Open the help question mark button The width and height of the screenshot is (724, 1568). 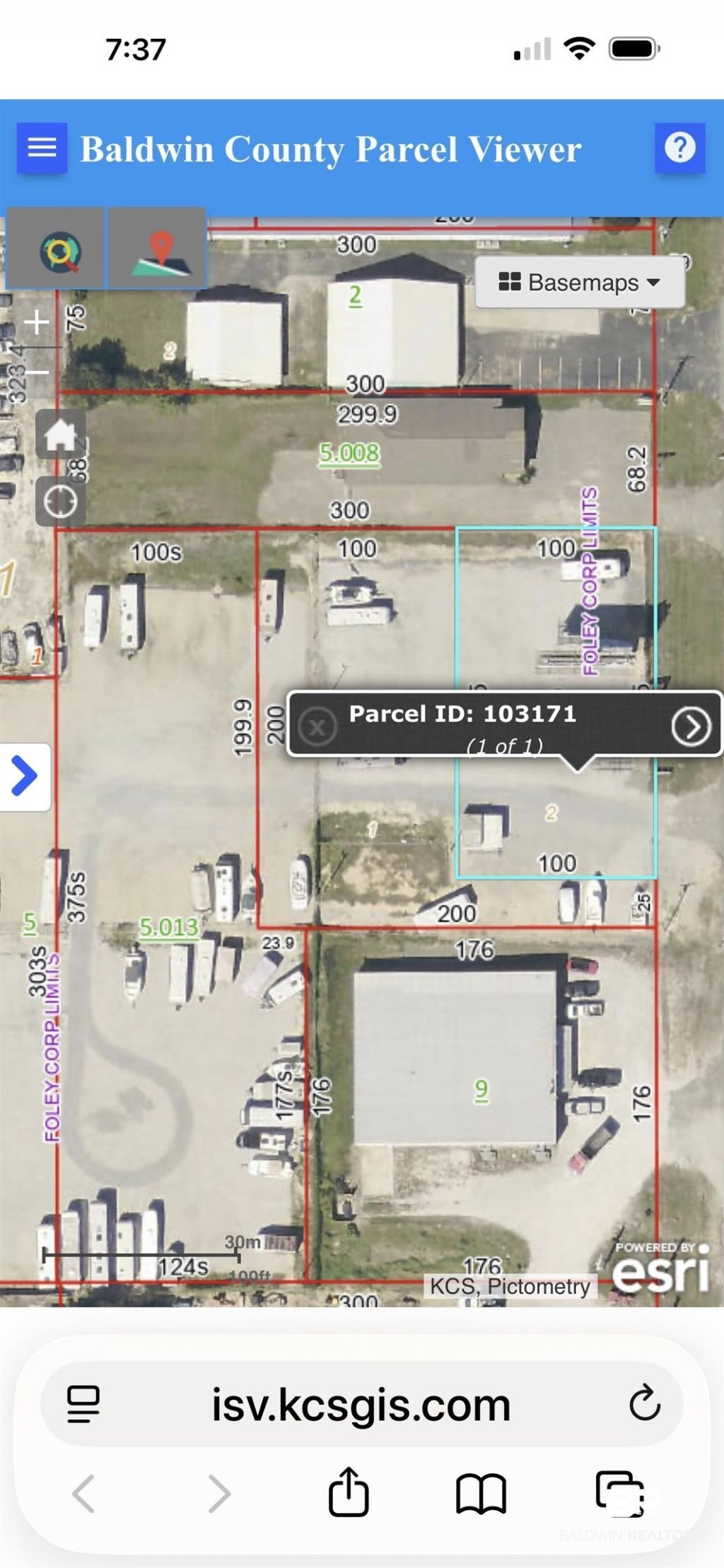click(679, 148)
